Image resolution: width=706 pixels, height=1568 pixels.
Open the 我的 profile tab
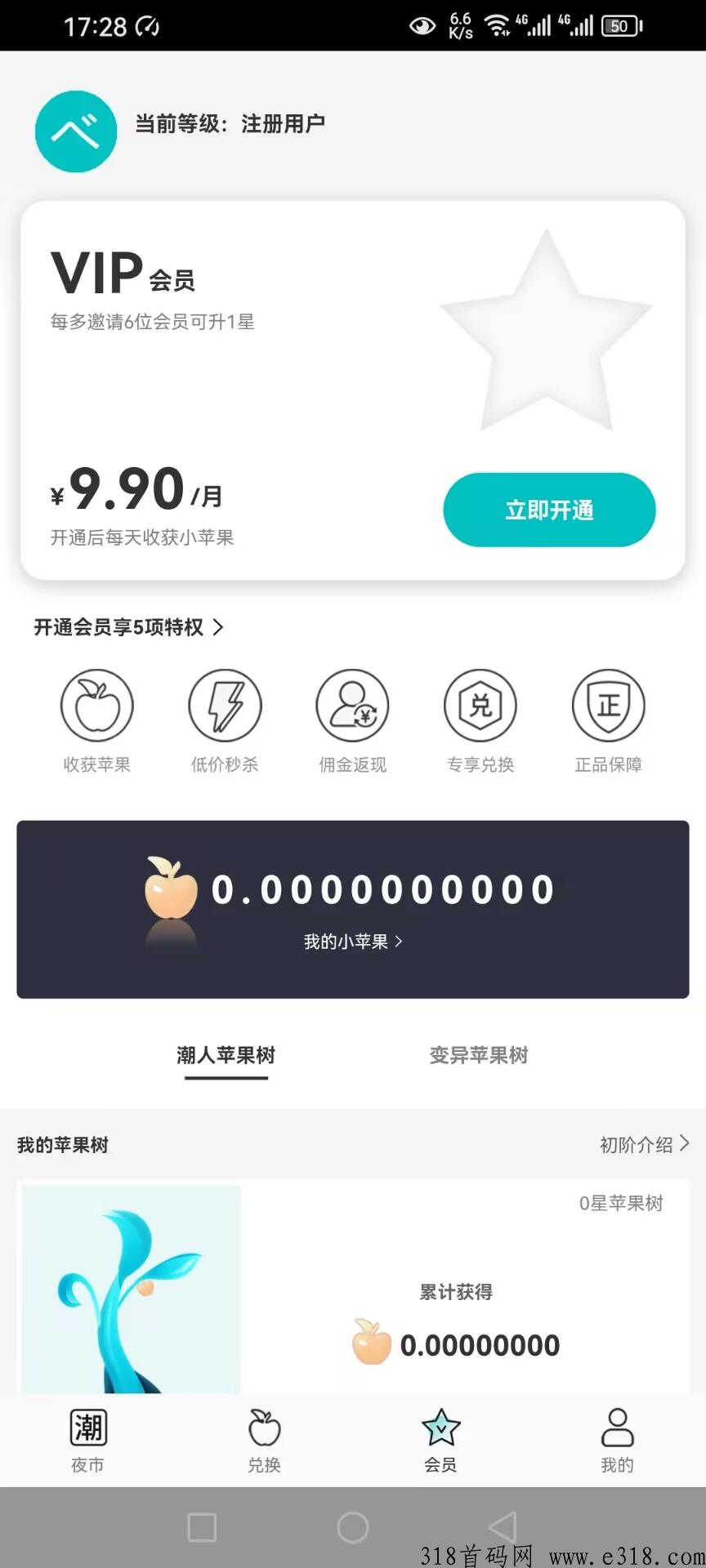(617, 1441)
